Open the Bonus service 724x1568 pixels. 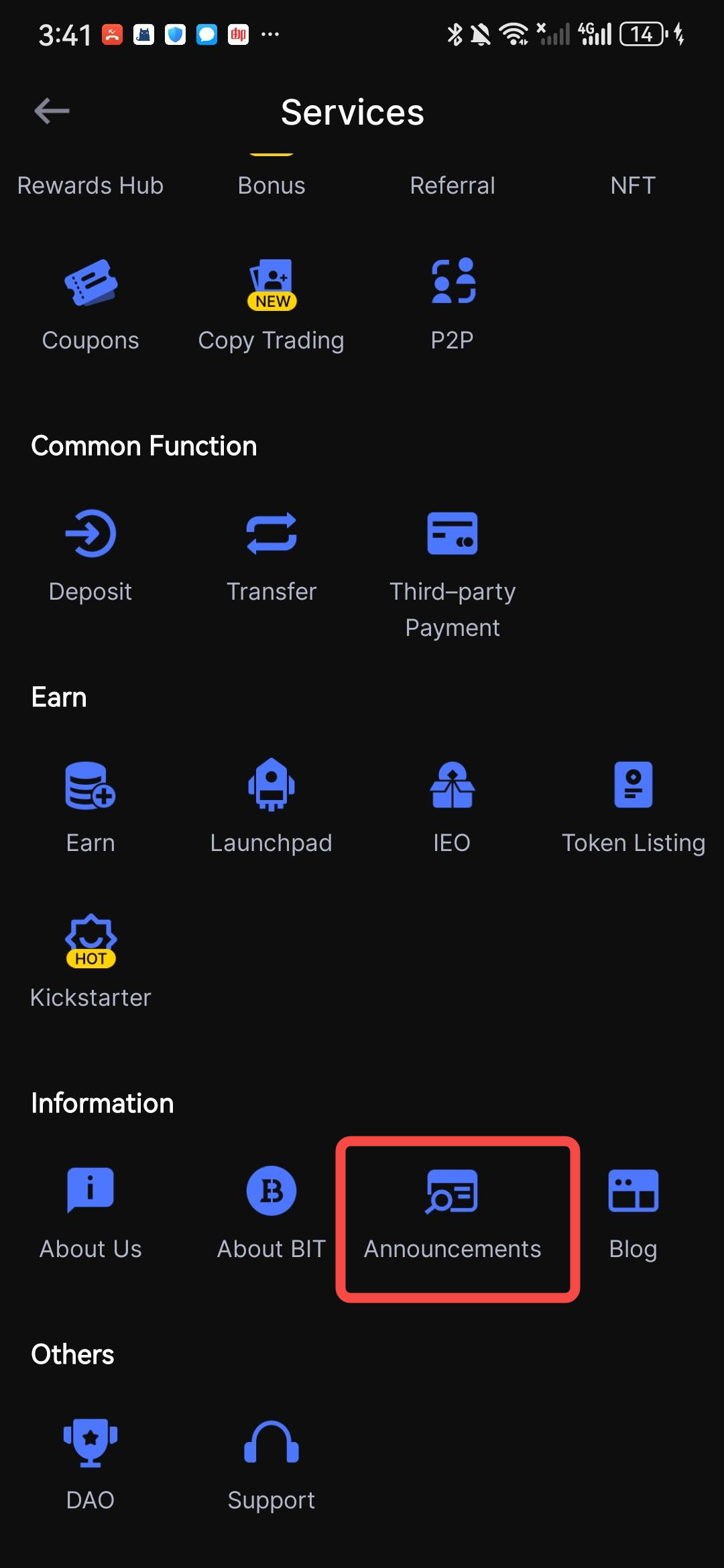pos(271,185)
